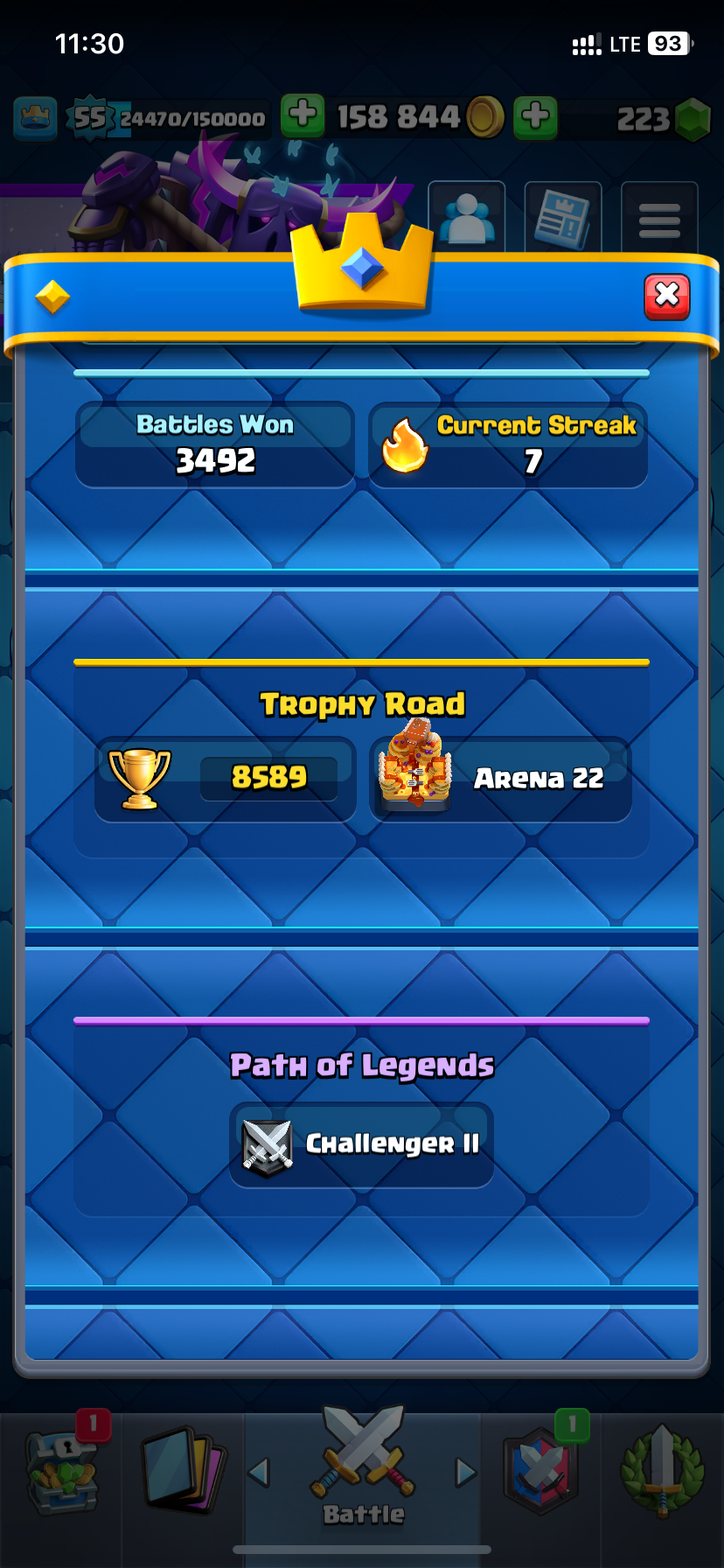Viewport: 724px width, 1568px height.
Task: Open the hamburger menu
Action: coord(659,218)
